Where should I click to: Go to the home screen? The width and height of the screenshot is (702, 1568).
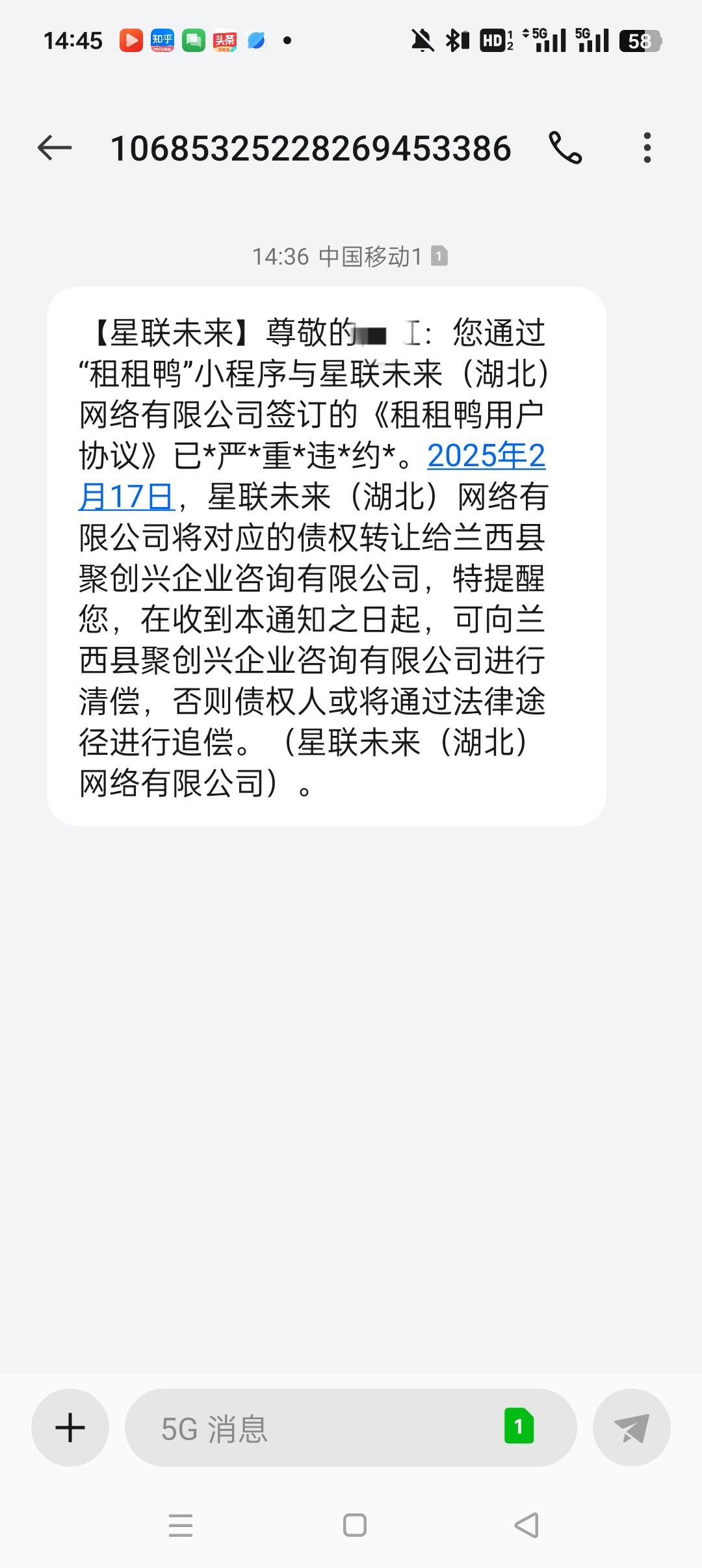click(355, 1525)
